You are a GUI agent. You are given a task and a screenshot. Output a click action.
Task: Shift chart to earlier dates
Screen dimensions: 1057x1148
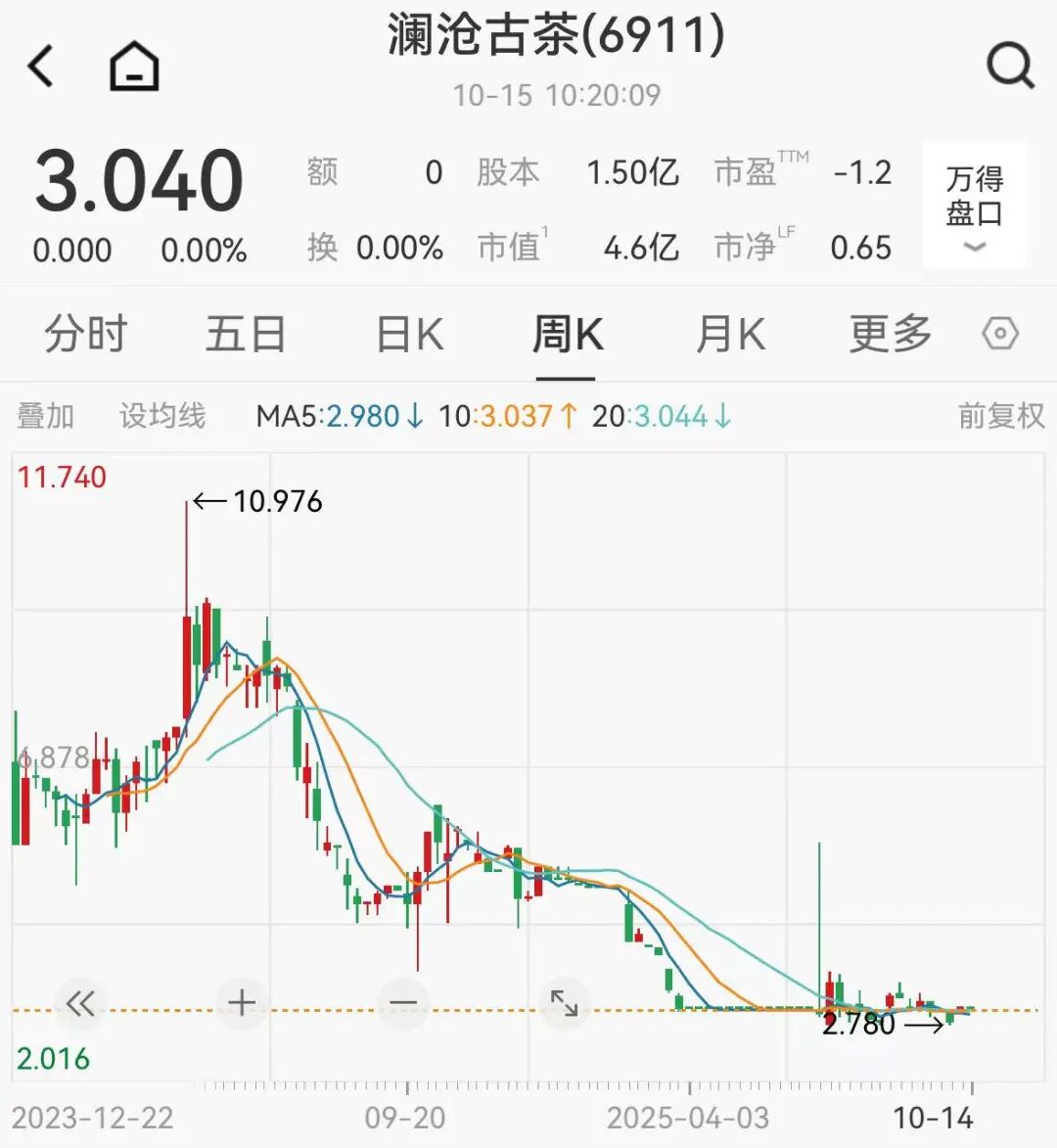click(x=80, y=1003)
